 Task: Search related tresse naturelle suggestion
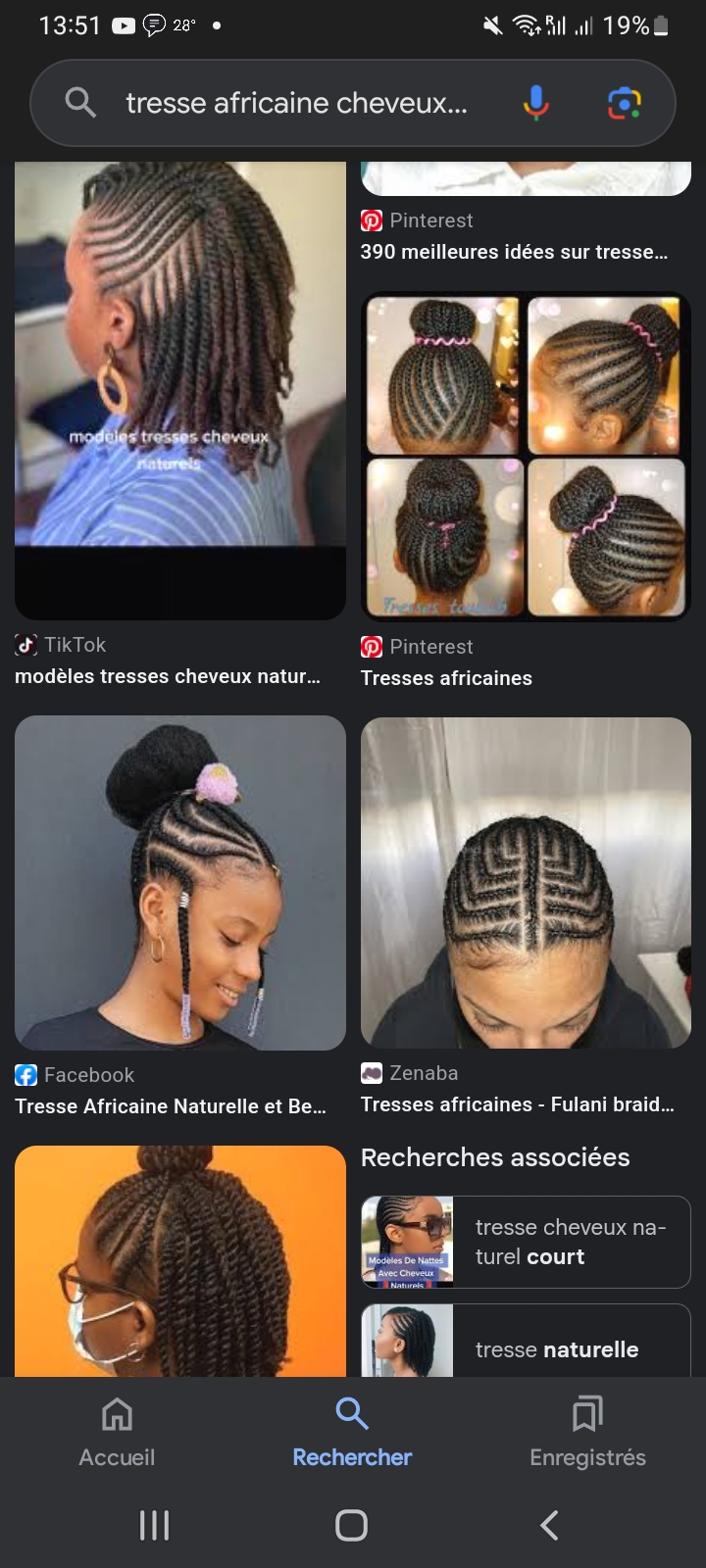[526, 1345]
